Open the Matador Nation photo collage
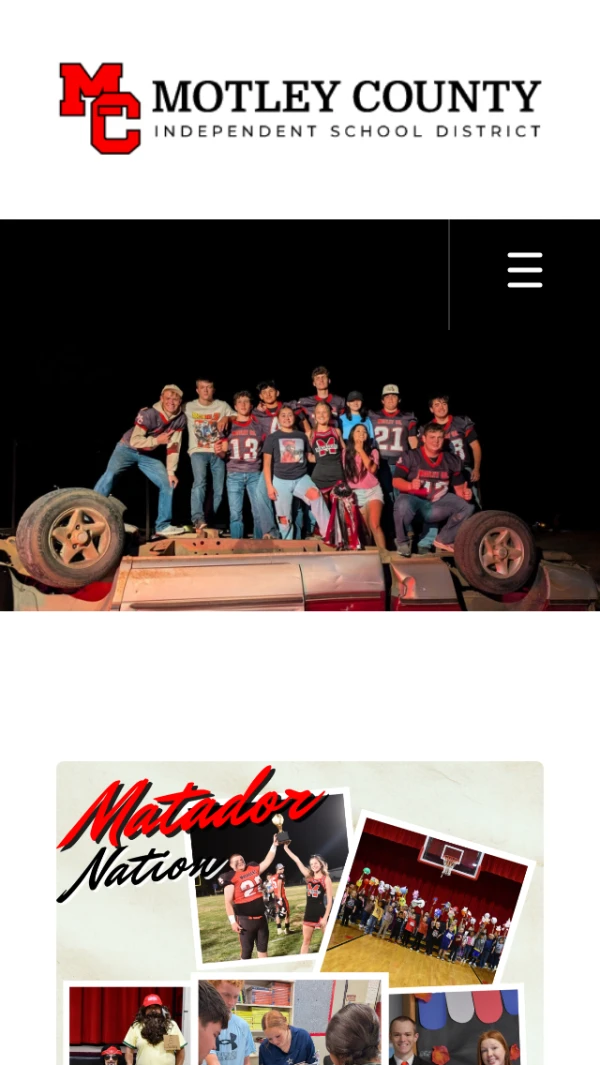600x1065 pixels. [300, 912]
